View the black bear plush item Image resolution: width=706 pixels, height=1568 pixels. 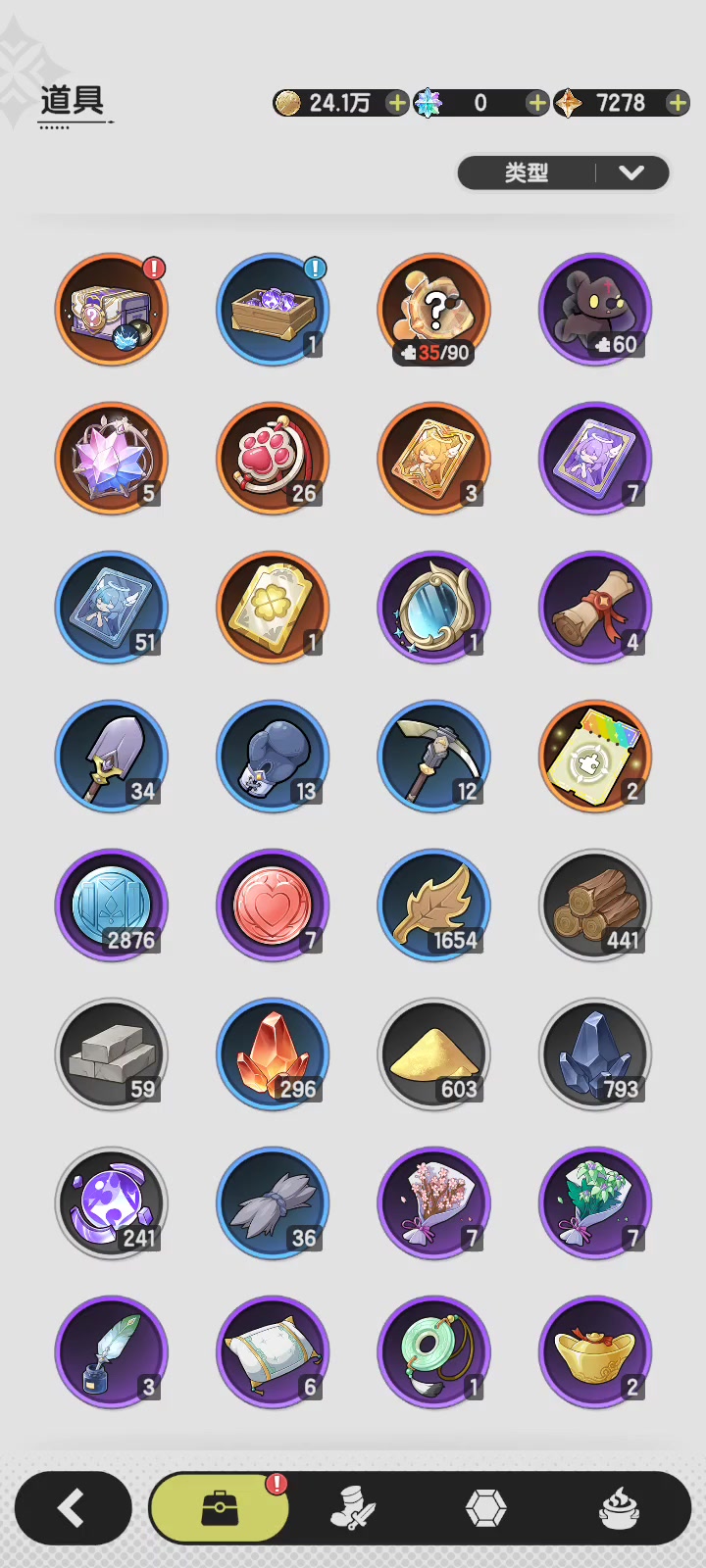[x=595, y=310]
